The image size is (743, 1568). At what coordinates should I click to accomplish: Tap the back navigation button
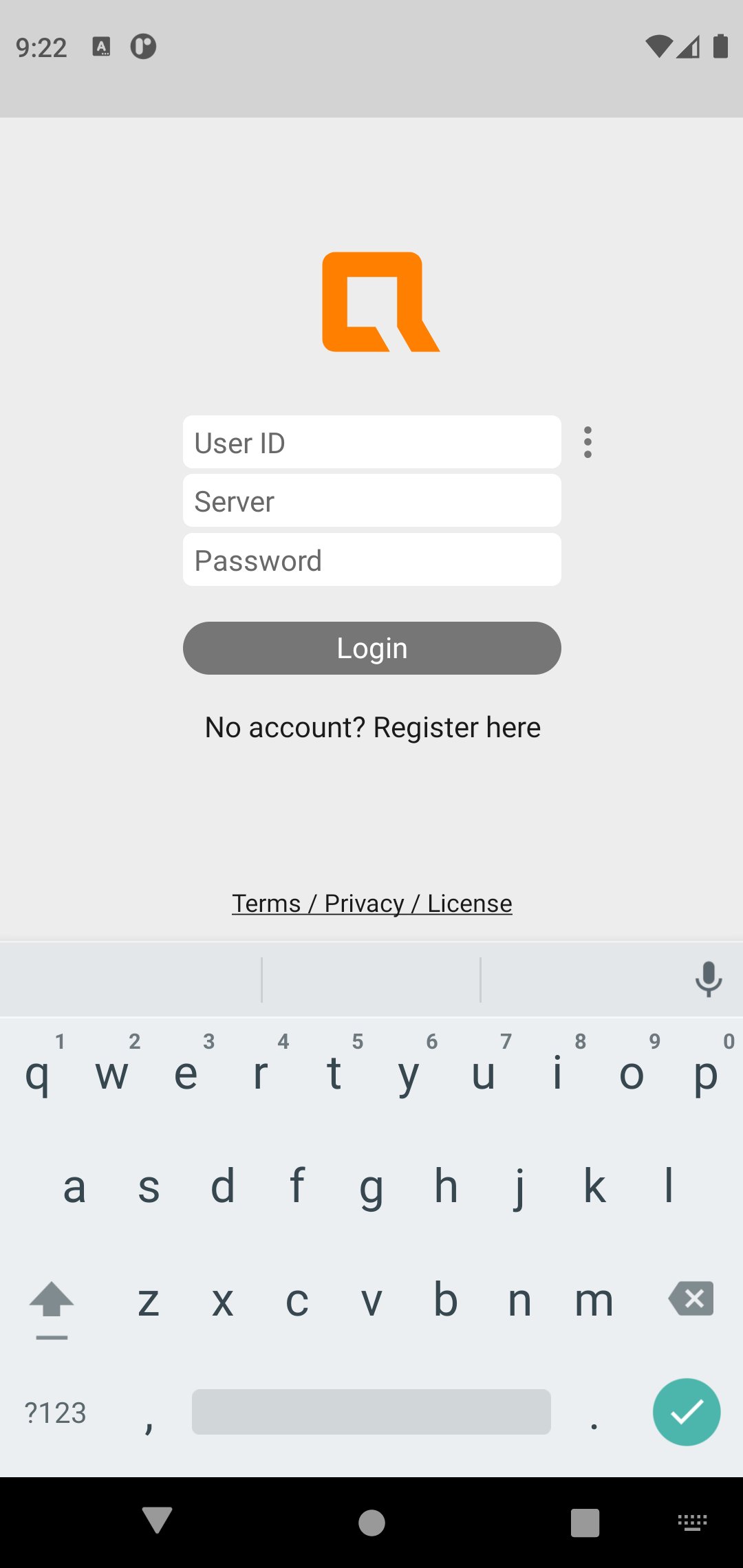coord(157,1521)
